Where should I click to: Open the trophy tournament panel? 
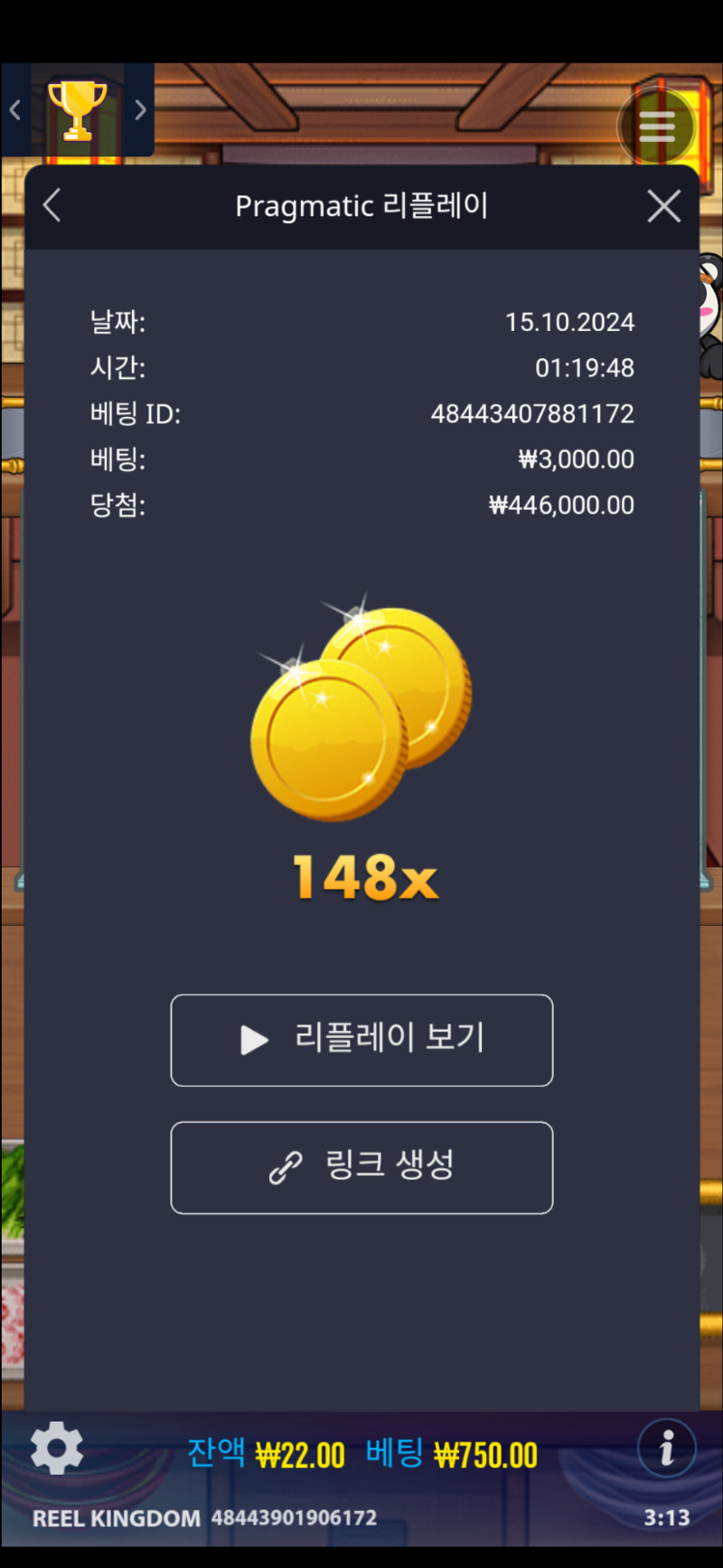point(78,110)
